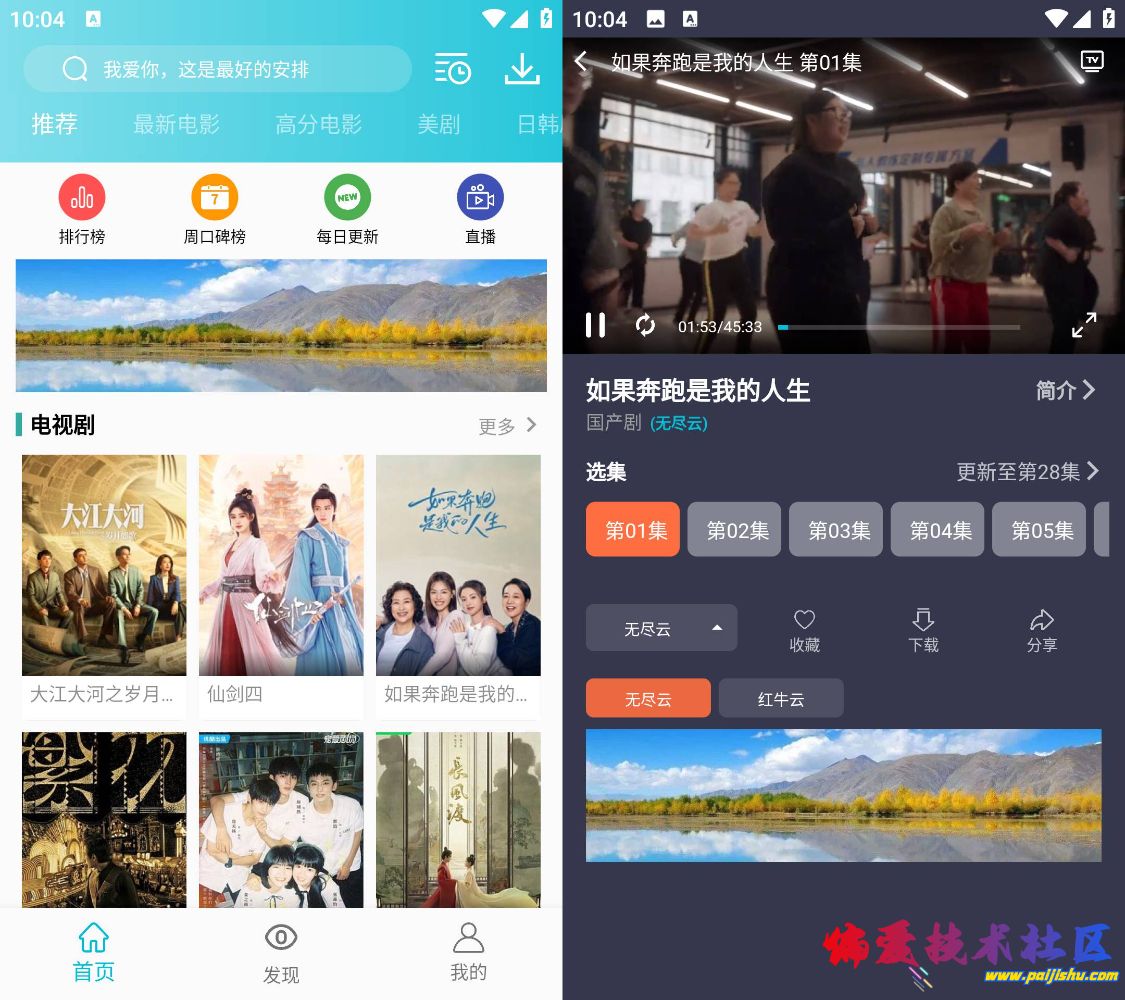Open watch history icon beside search
The image size is (1125, 1000).
tap(453, 69)
